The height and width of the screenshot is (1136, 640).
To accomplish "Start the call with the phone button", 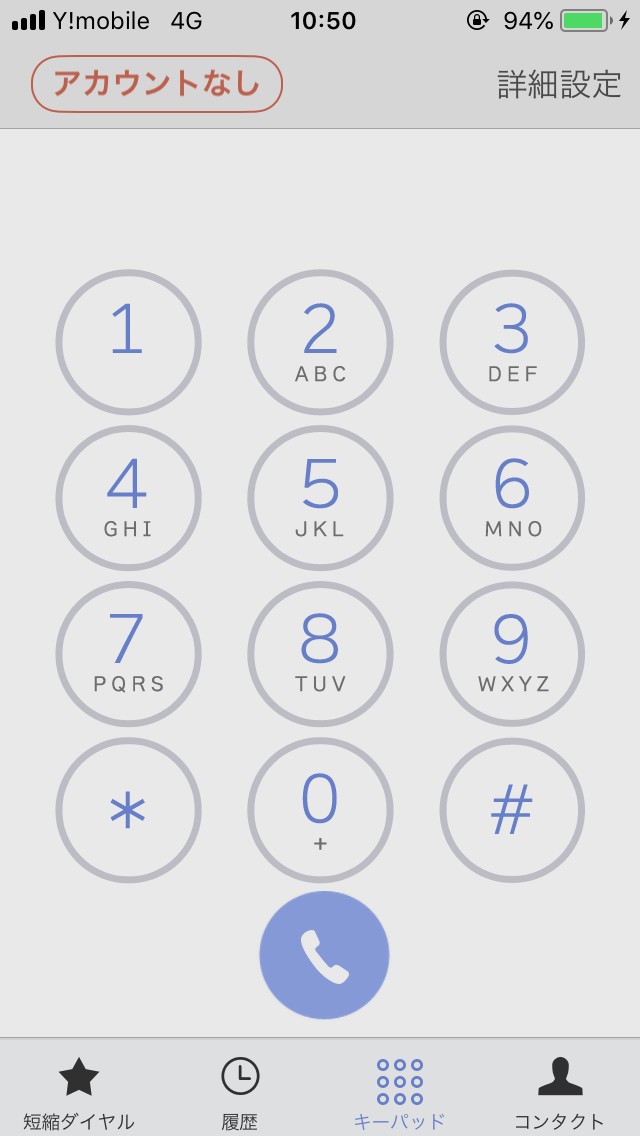I will pos(324,956).
